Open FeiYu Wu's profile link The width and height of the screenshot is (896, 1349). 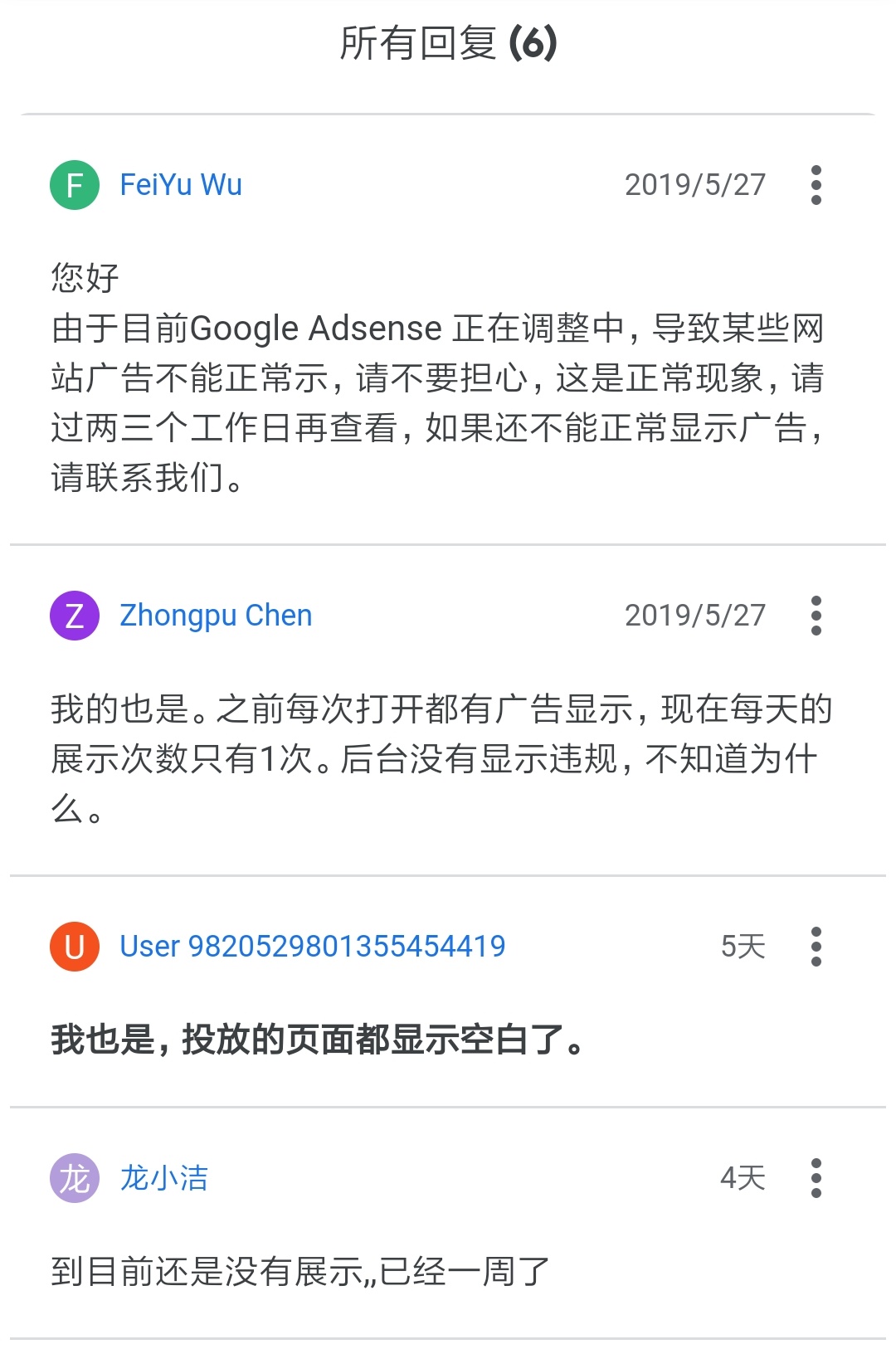point(181,184)
